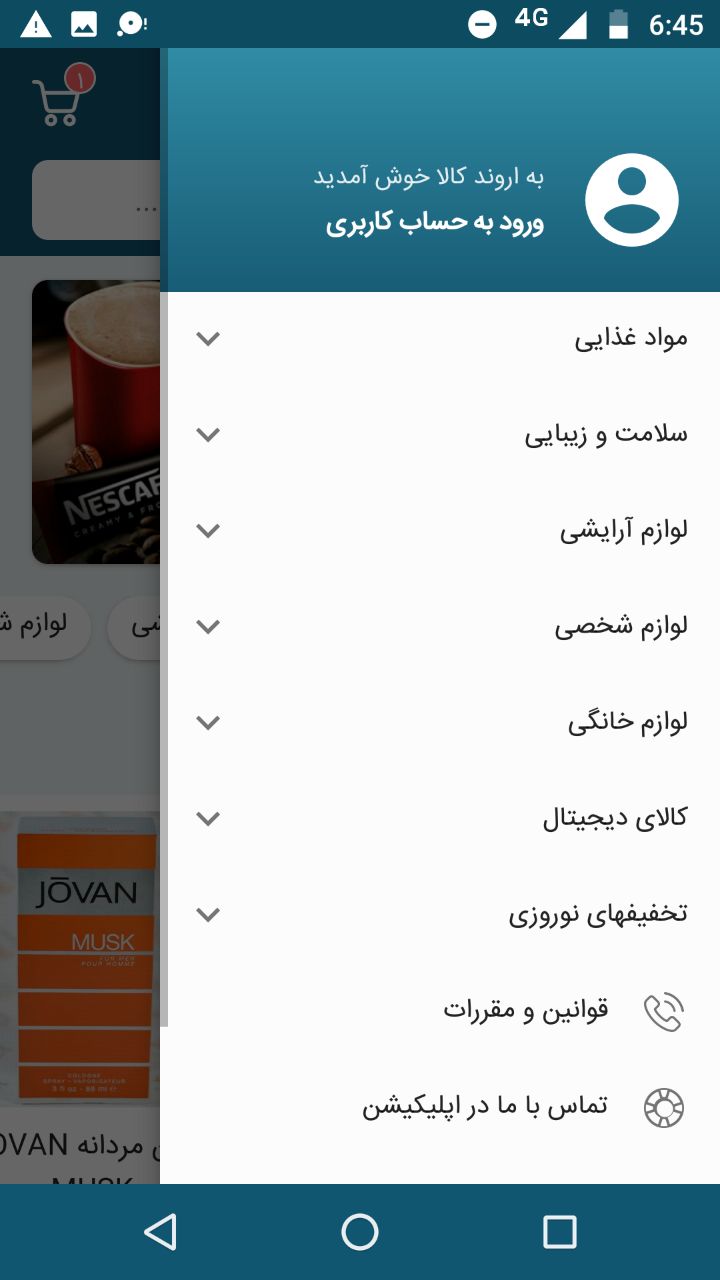This screenshot has height=1280, width=720.
Task: Open قوانین و مقررات page
Action: pyautogui.click(x=526, y=1010)
